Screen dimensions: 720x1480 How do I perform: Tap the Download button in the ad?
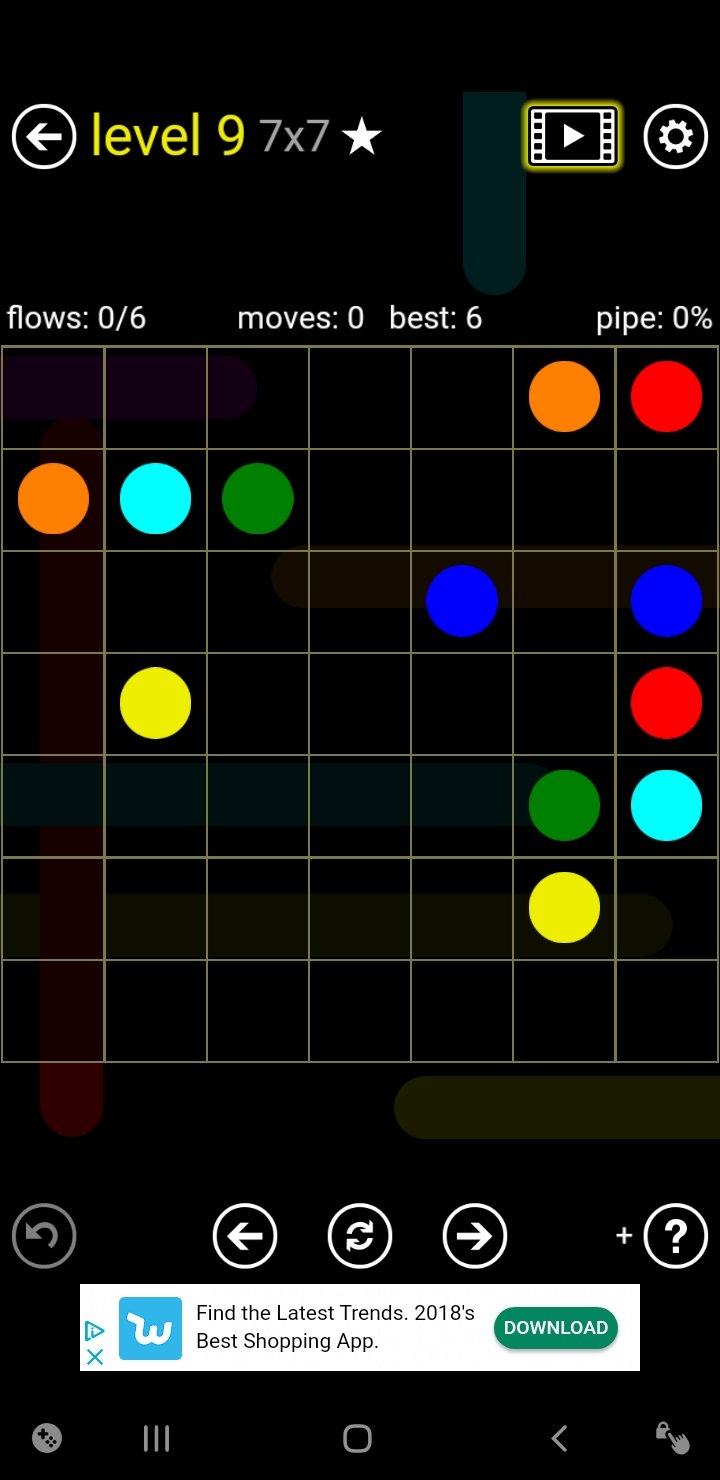point(556,1328)
